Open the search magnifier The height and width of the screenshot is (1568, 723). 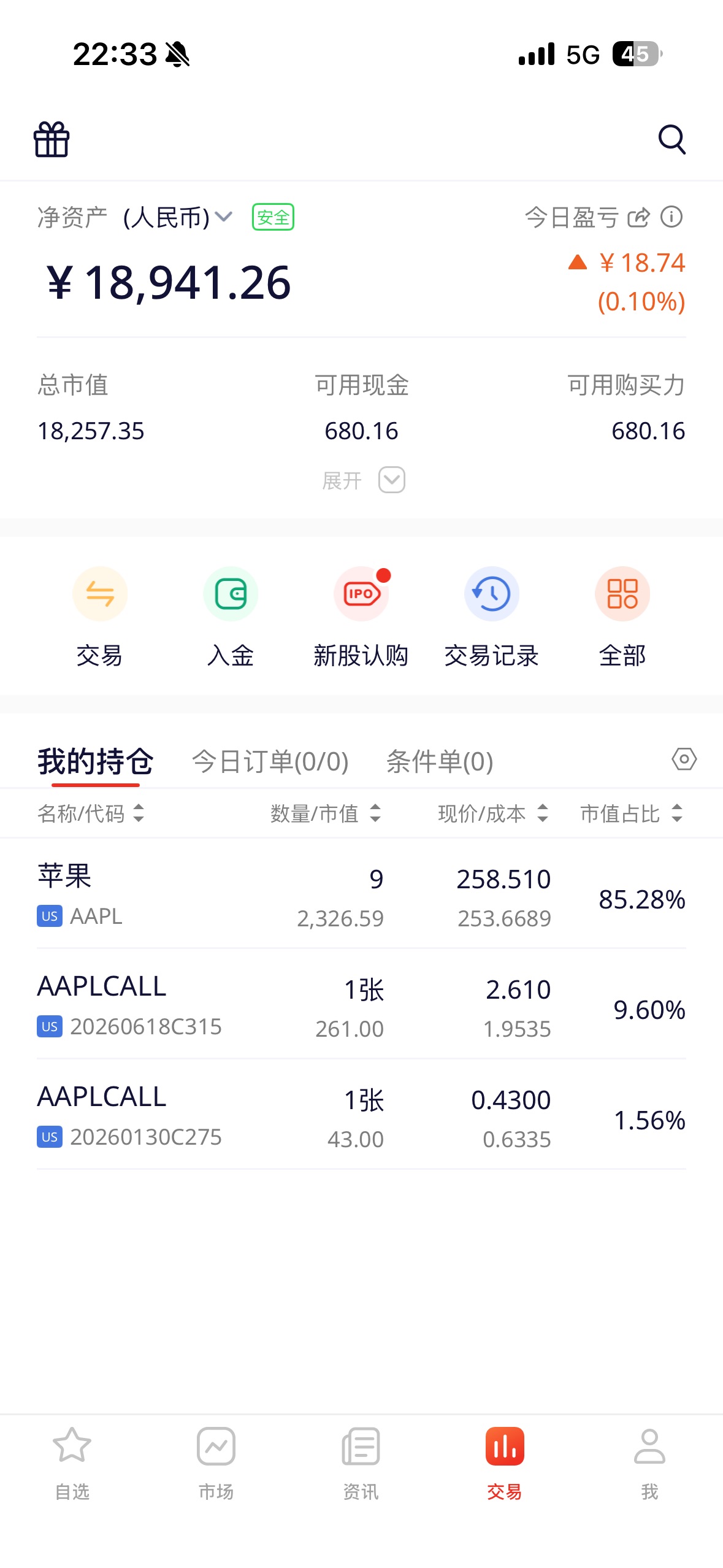671,140
